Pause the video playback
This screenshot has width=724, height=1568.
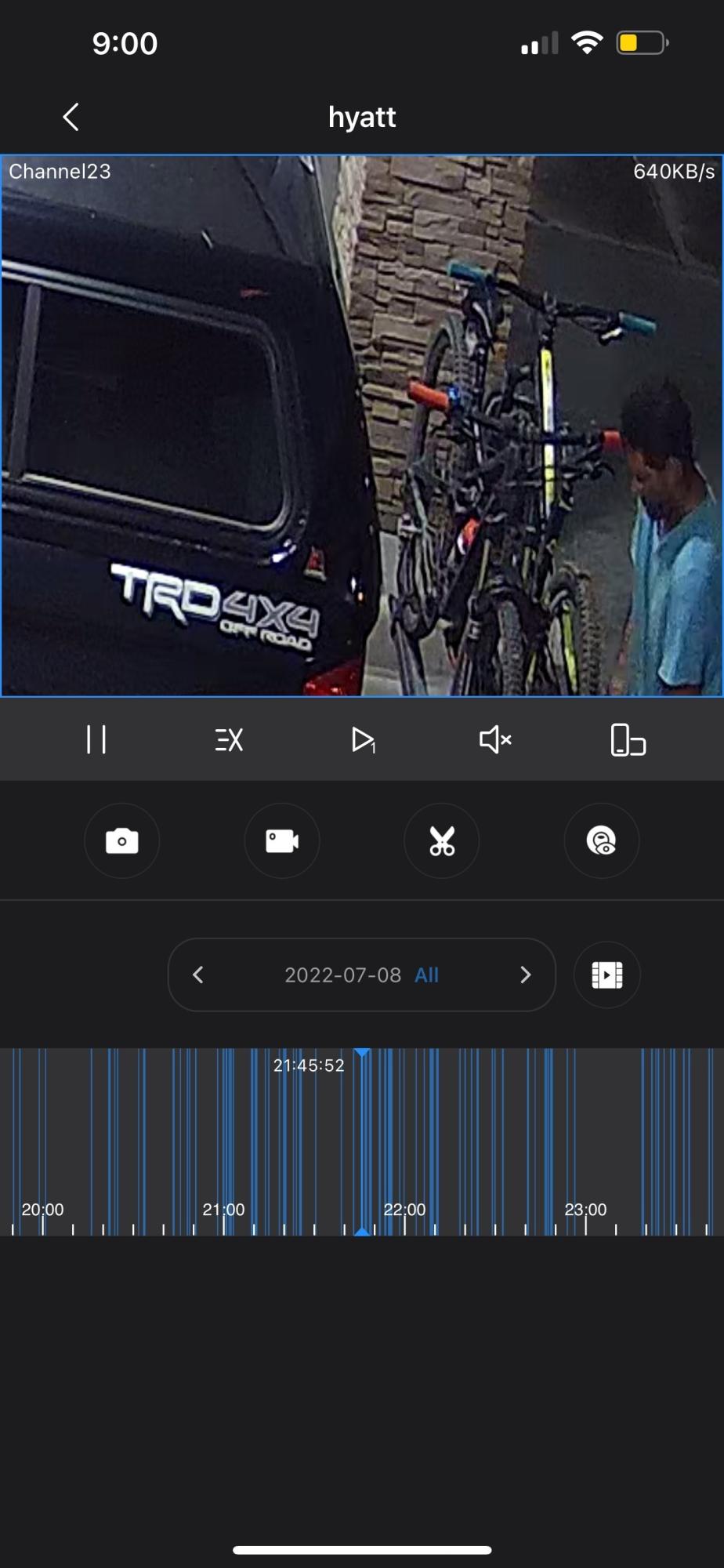point(96,739)
